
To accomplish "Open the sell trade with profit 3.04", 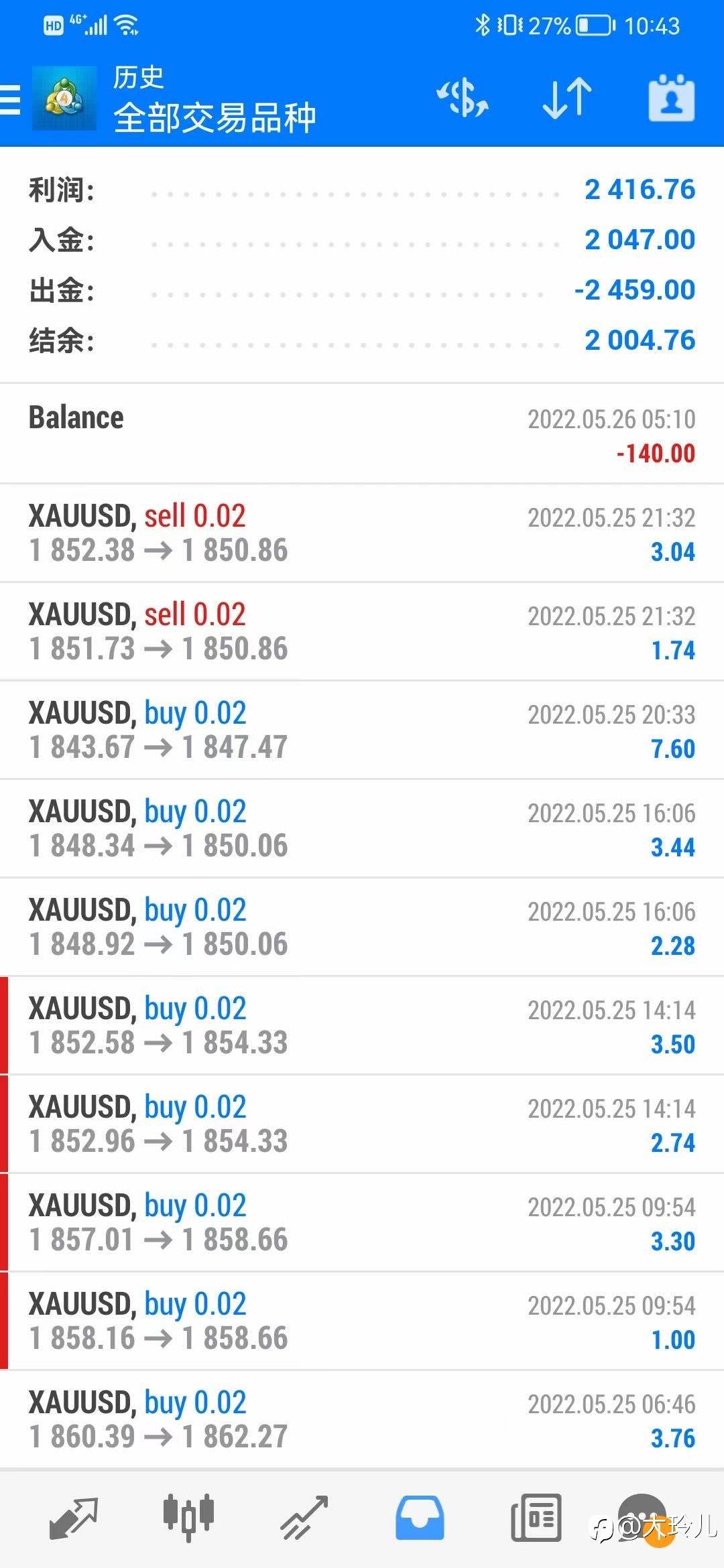I will [362, 533].
